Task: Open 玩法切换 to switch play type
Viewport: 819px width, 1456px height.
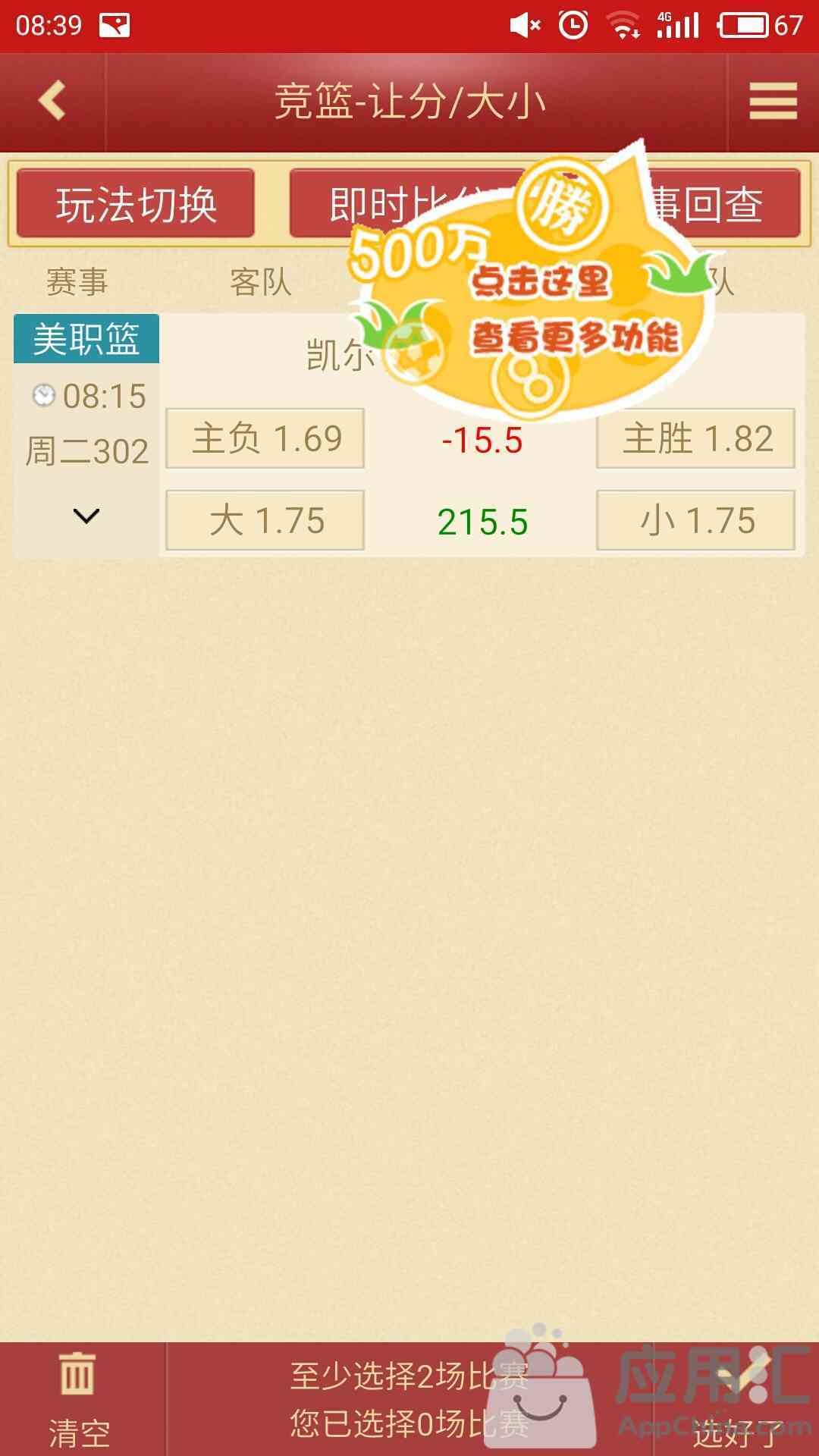Action: click(136, 204)
